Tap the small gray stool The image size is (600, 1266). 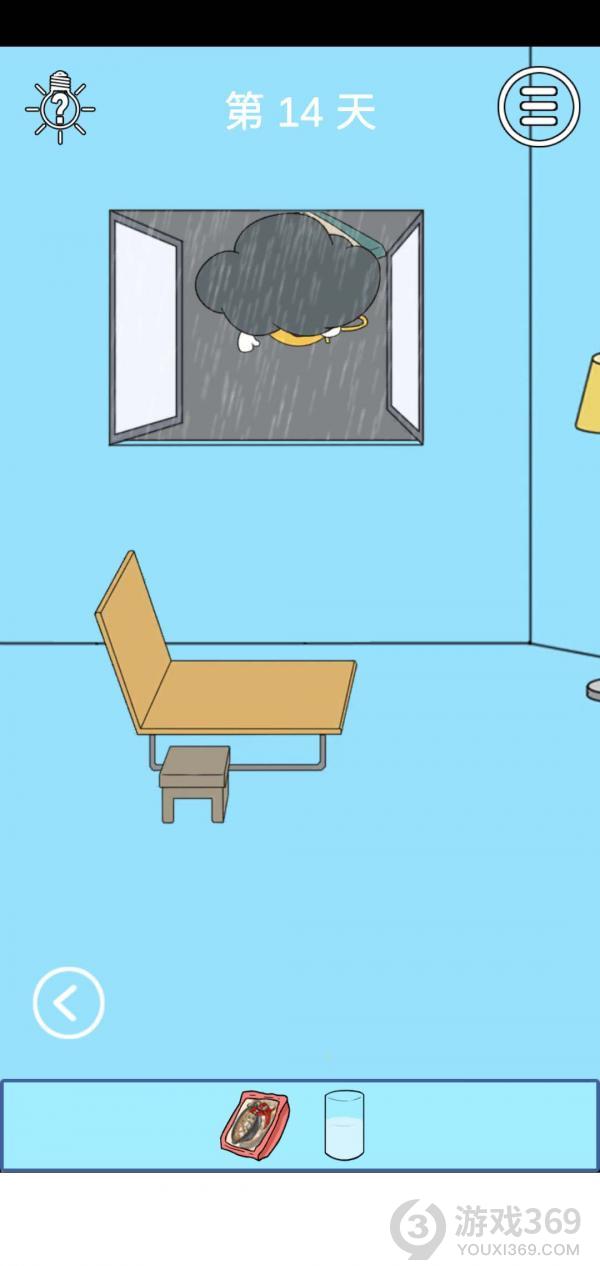(x=194, y=782)
